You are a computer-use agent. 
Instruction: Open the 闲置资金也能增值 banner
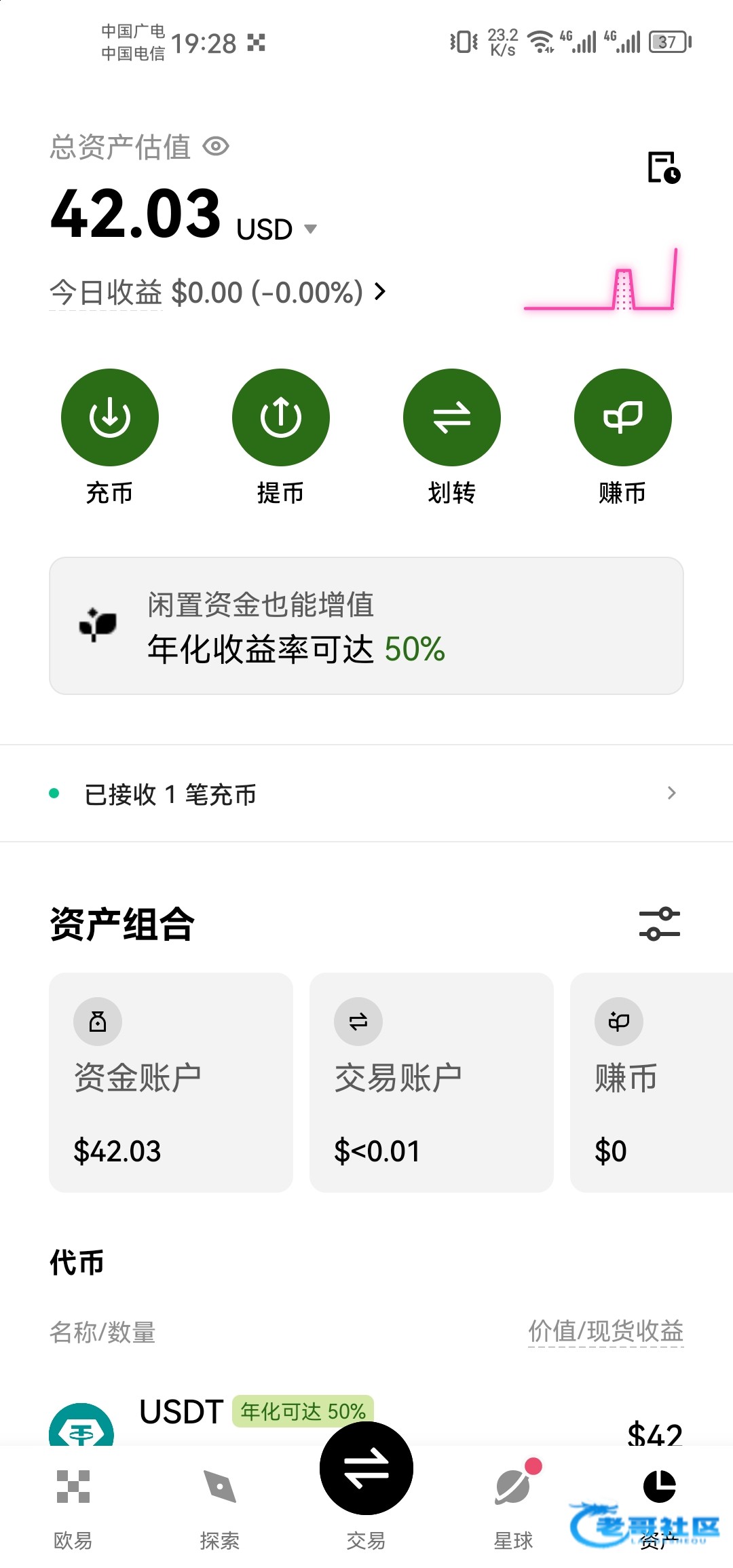point(366,626)
